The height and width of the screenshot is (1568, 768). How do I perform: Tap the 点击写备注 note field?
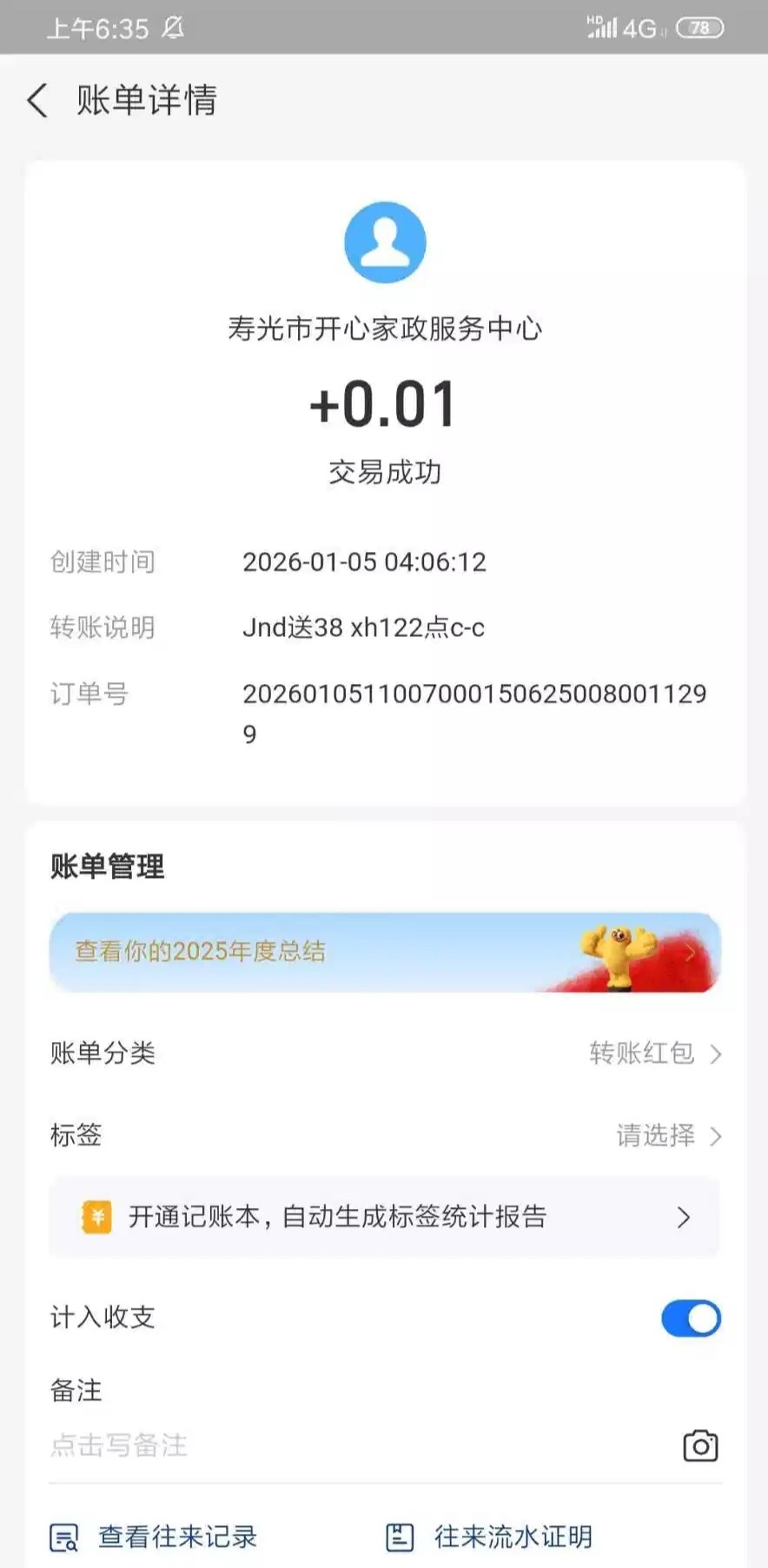[x=348, y=1445]
